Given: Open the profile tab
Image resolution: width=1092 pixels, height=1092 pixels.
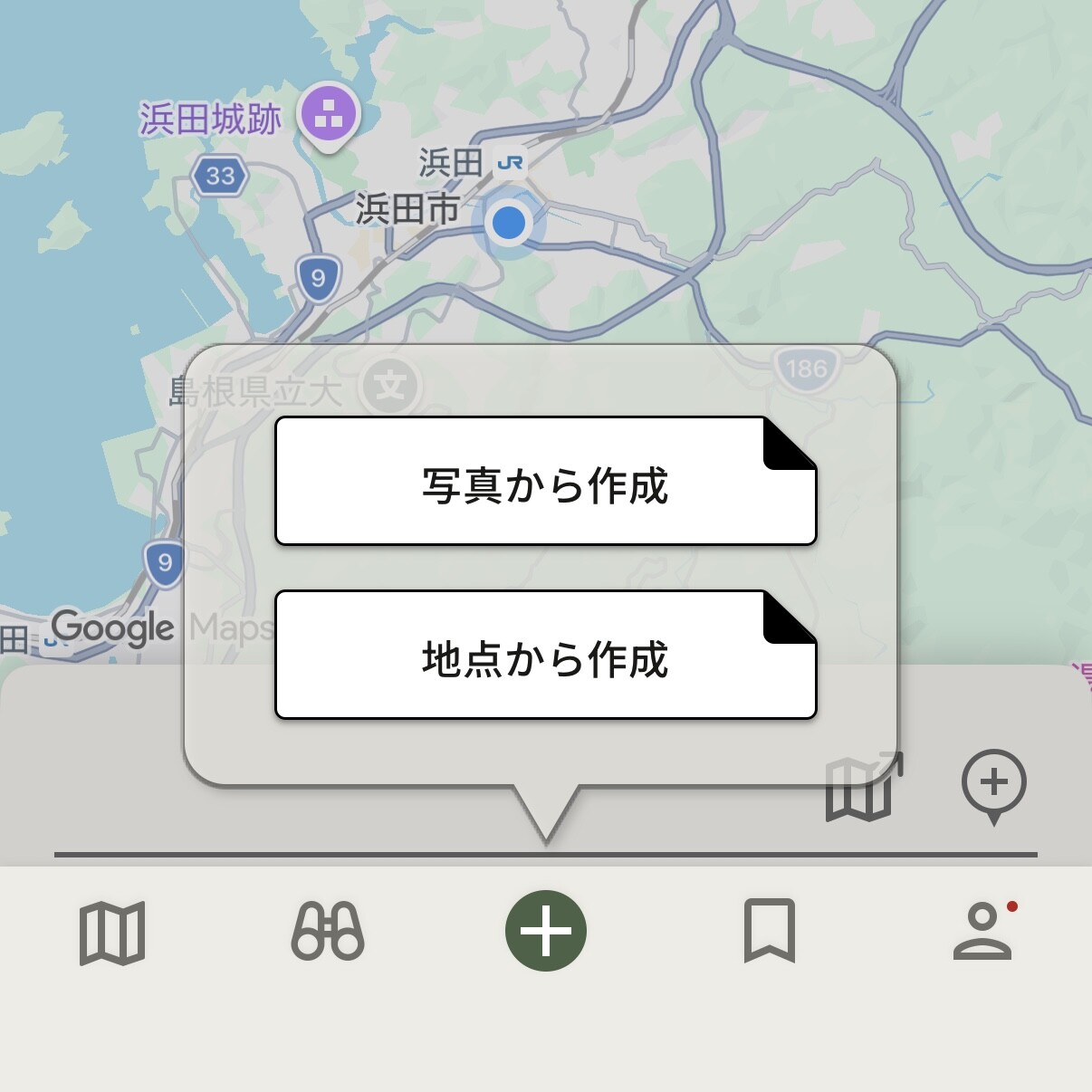Looking at the screenshot, I should (982, 931).
